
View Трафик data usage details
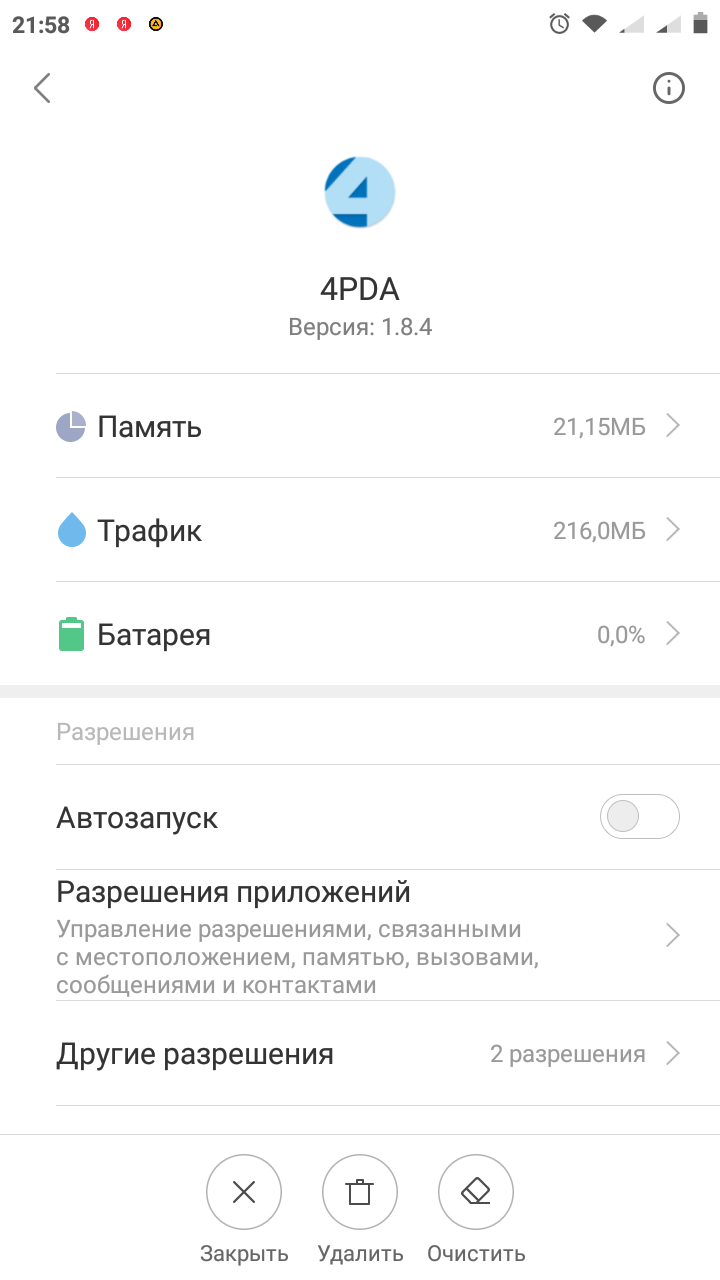(368, 530)
